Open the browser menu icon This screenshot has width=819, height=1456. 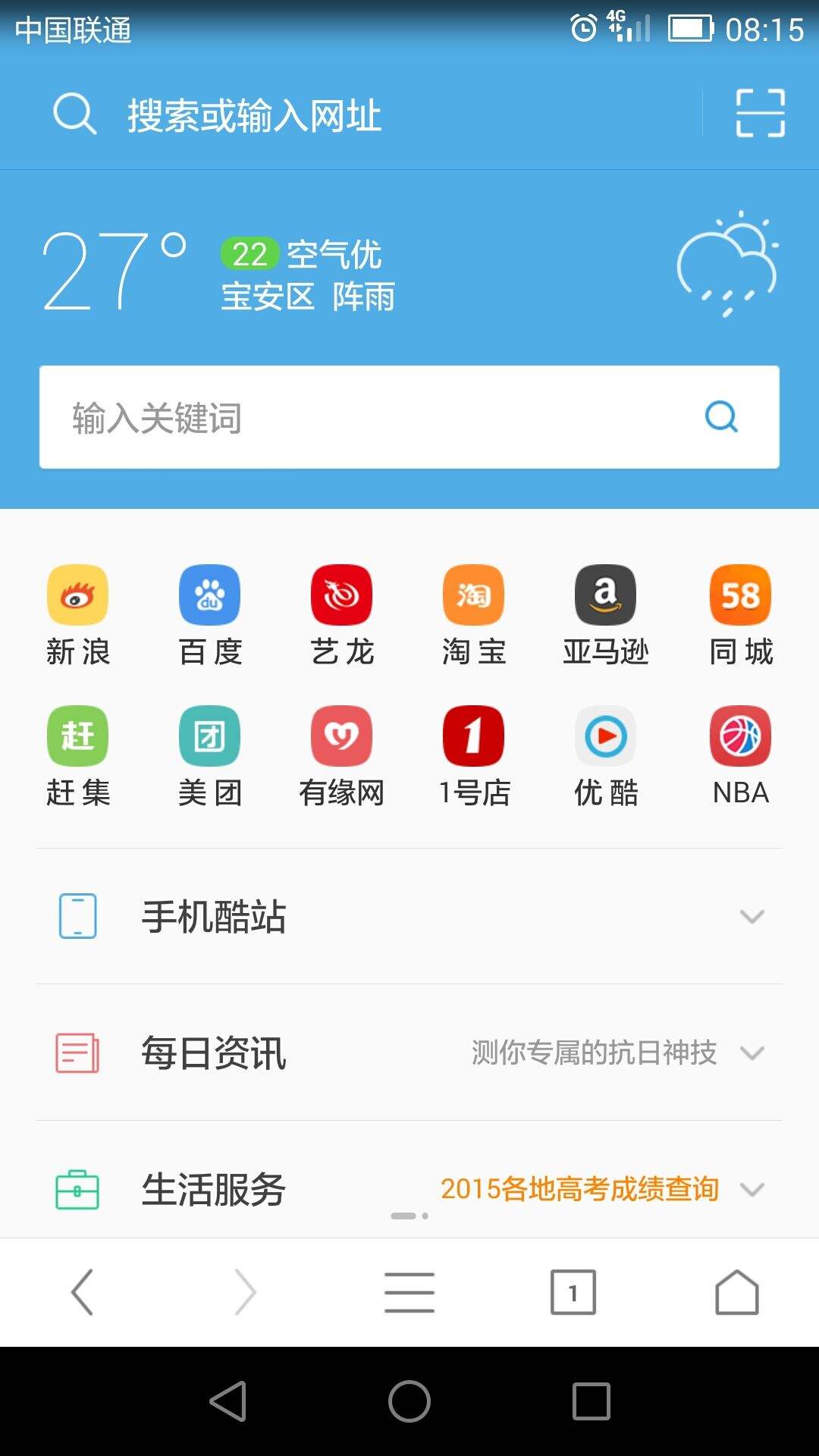coord(409,1292)
